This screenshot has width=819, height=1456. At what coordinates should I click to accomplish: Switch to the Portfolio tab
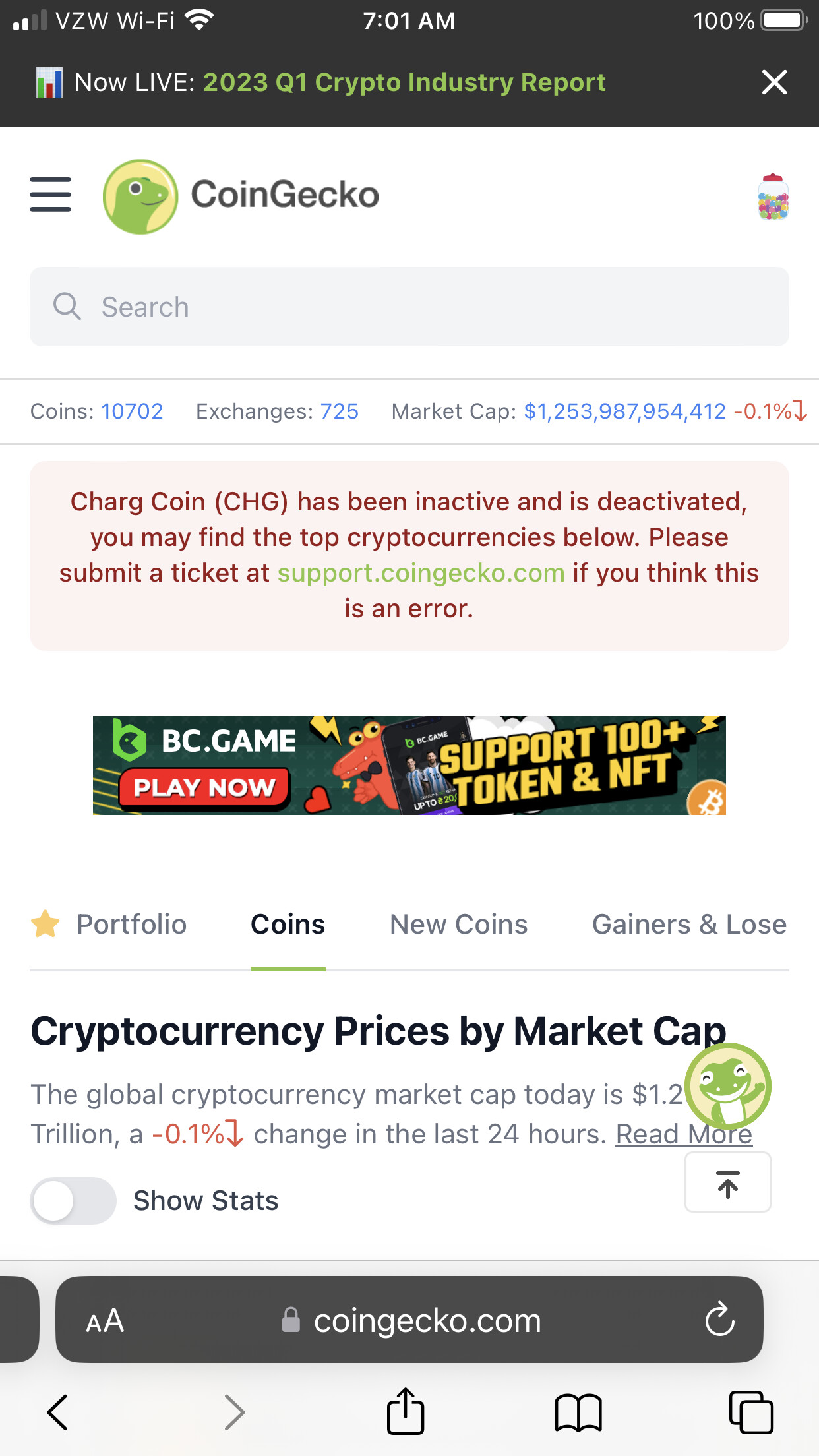(x=109, y=925)
